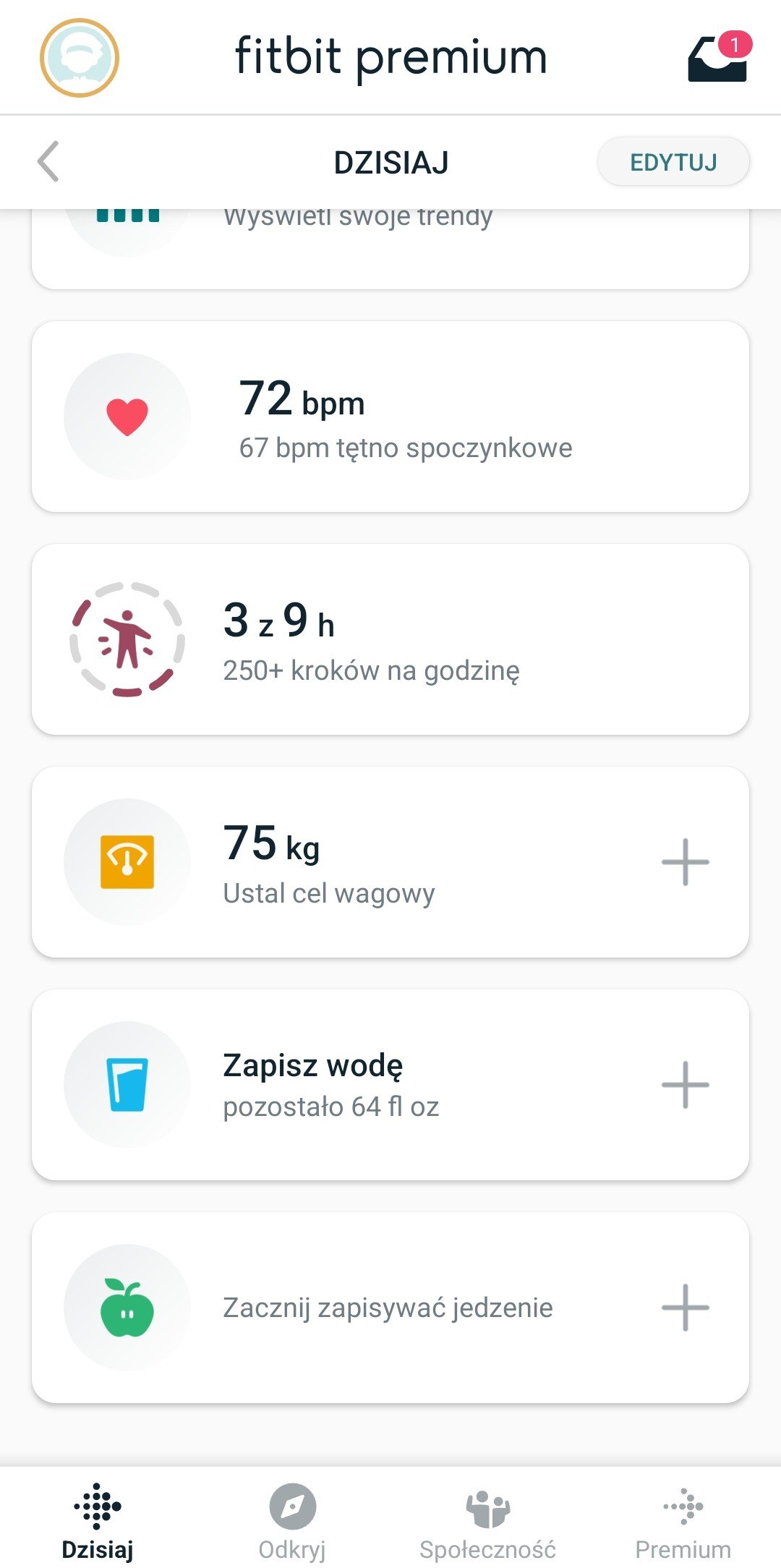
Task: Open the 72 bpm heart rate card
Action: pyautogui.click(x=390, y=417)
